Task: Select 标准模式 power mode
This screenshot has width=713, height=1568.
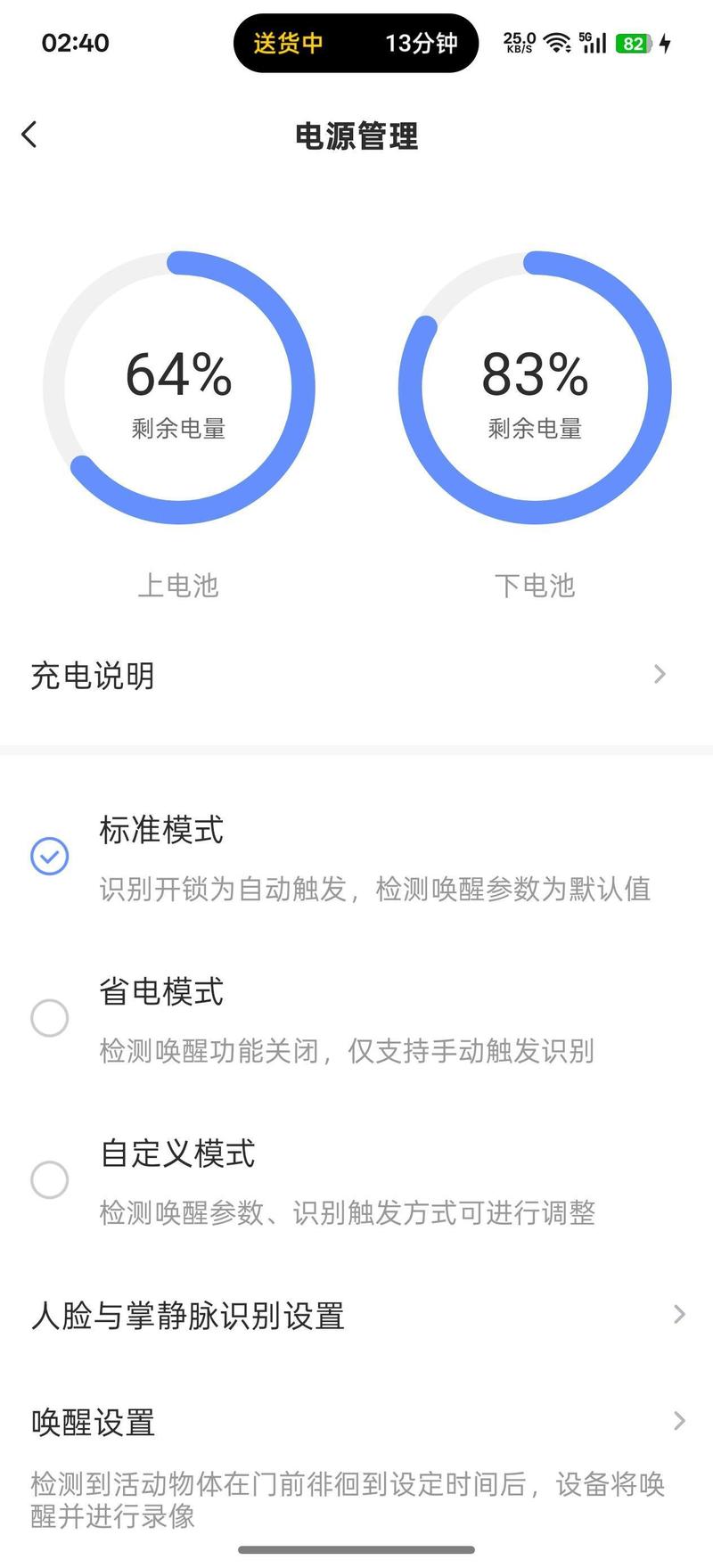Action: [356, 857]
